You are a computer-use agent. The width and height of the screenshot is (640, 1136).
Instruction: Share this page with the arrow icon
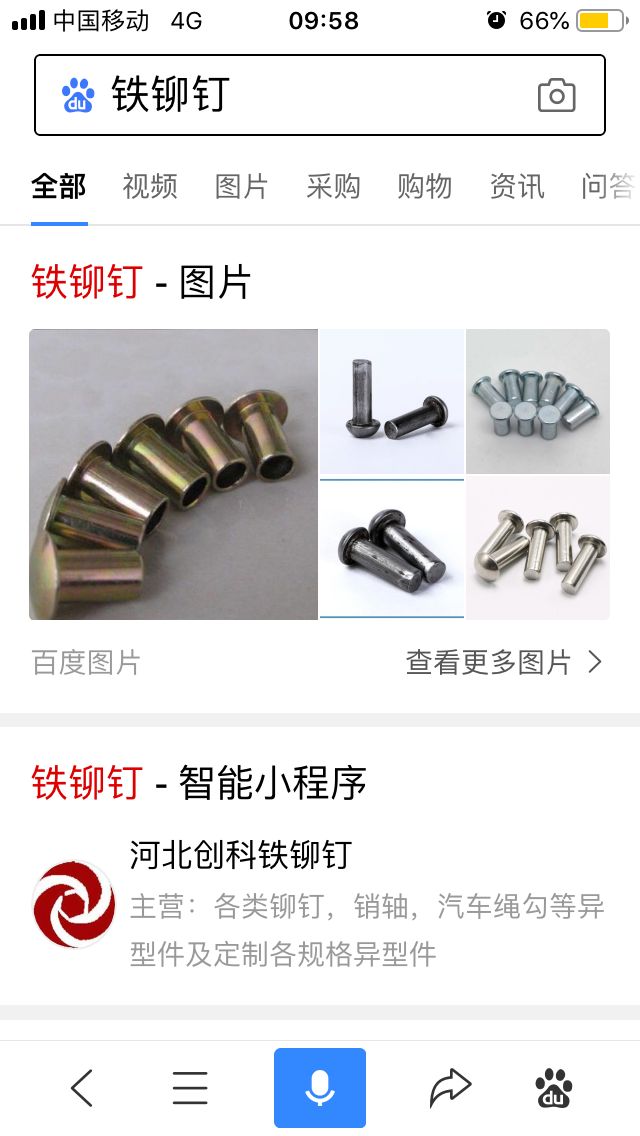(450, 1087)
